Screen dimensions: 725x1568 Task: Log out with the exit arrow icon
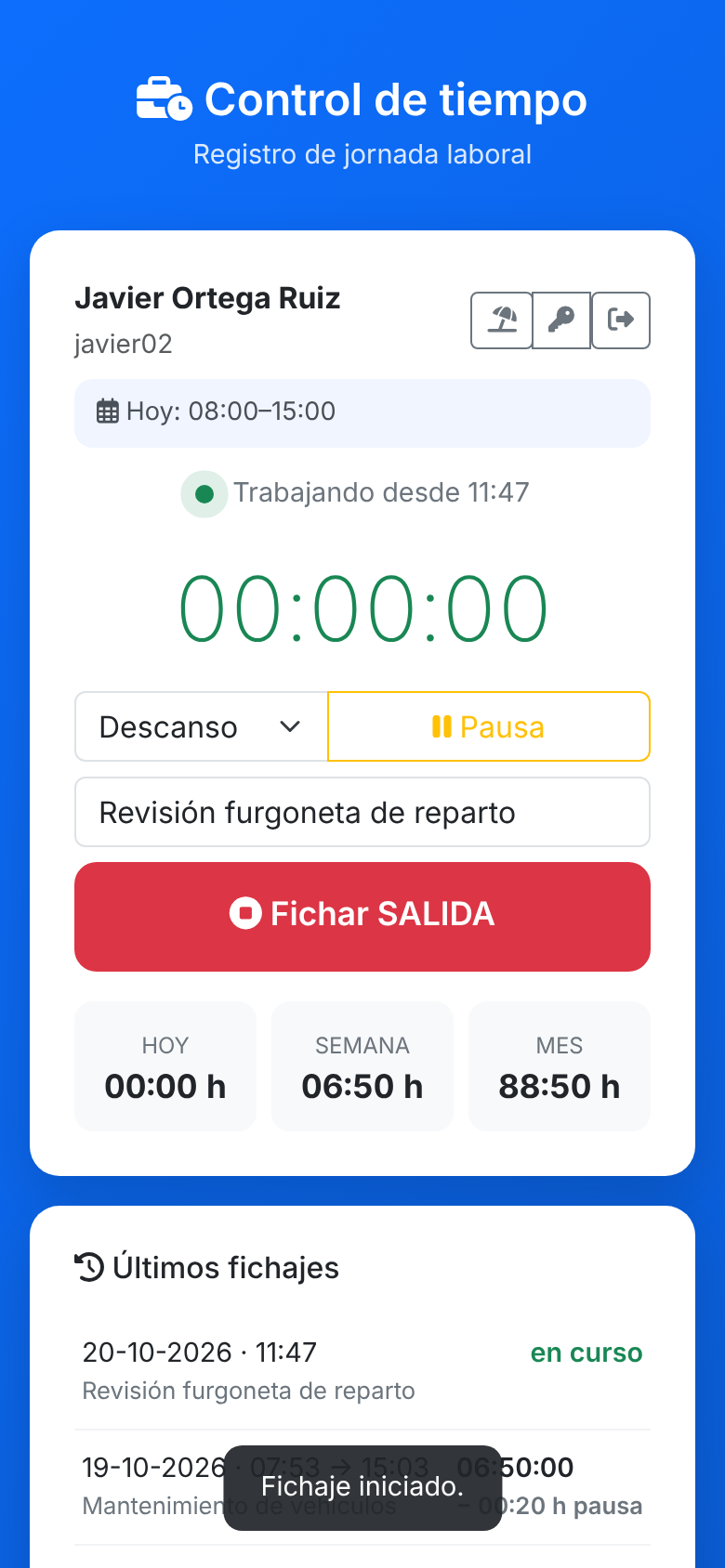click(x=621, y=320)
